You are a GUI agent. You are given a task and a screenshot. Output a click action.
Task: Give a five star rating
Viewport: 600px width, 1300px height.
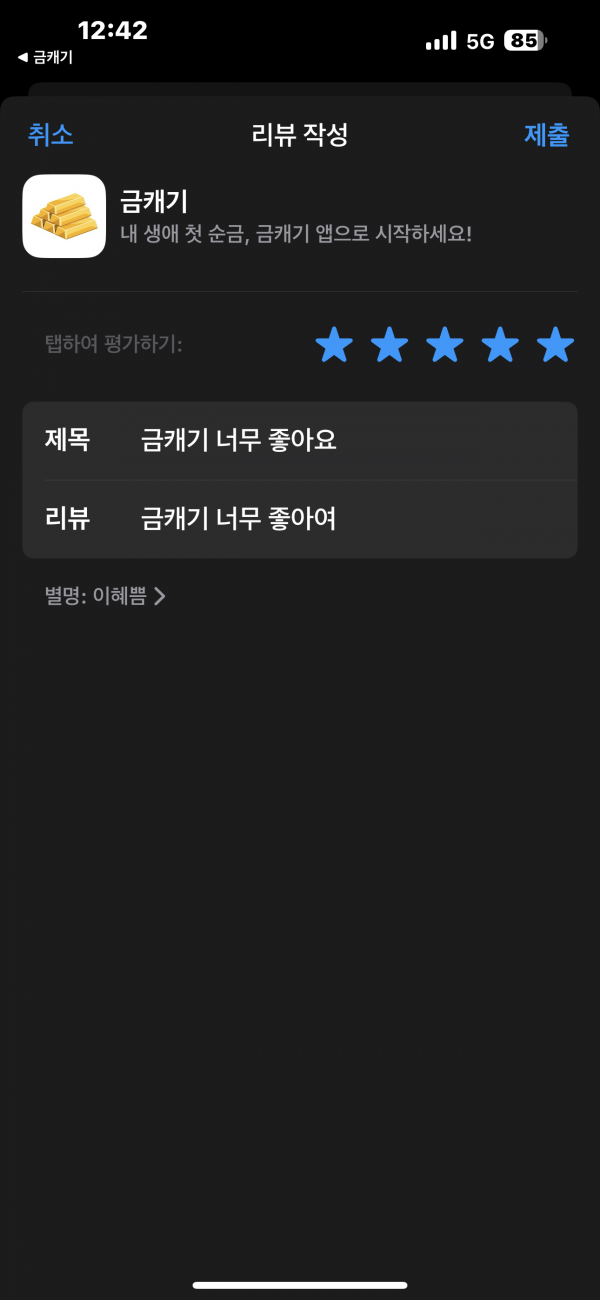point(555,345)
